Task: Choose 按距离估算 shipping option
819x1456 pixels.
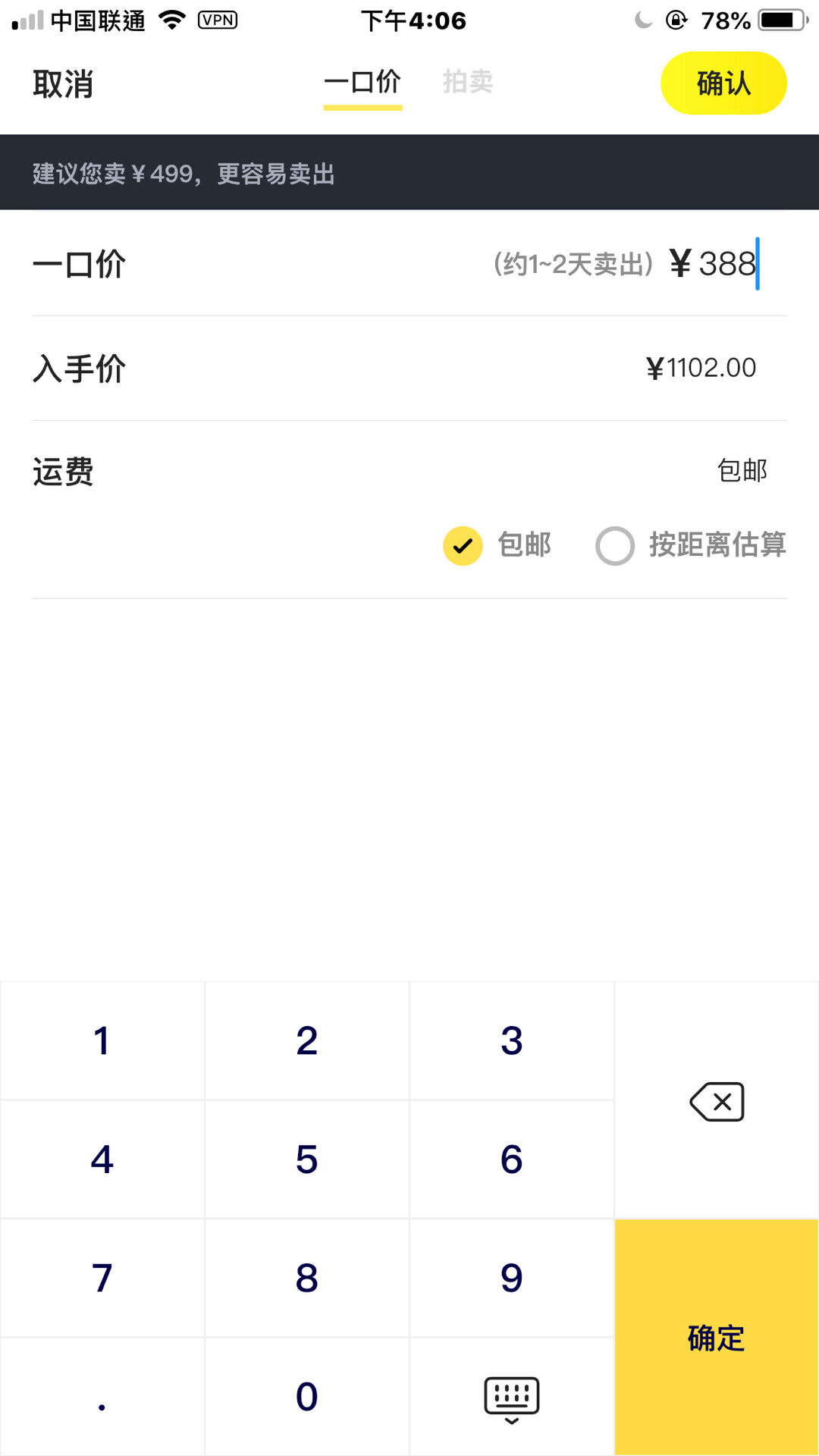Action: [691, 545]
